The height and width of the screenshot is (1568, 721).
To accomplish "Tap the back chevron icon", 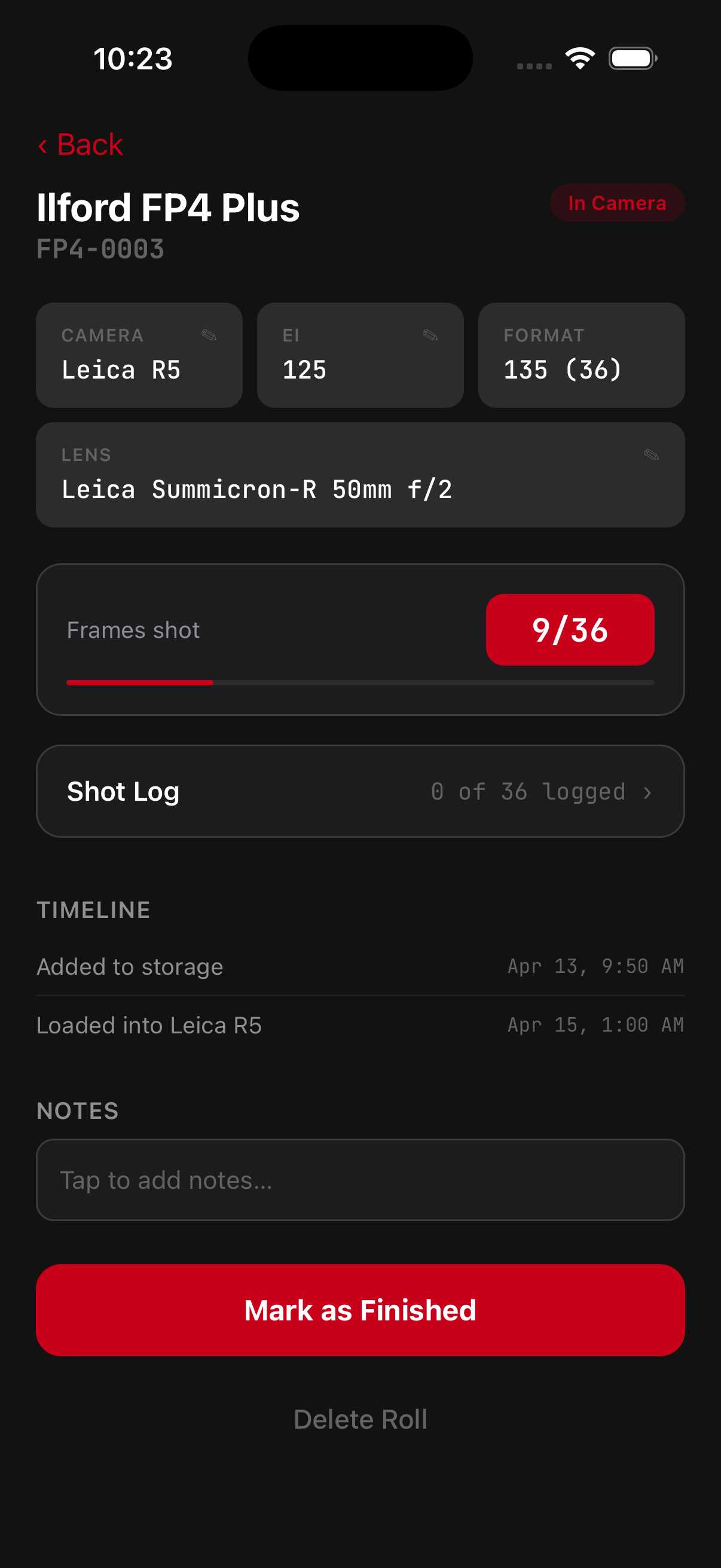I will (x=44, y=144).
